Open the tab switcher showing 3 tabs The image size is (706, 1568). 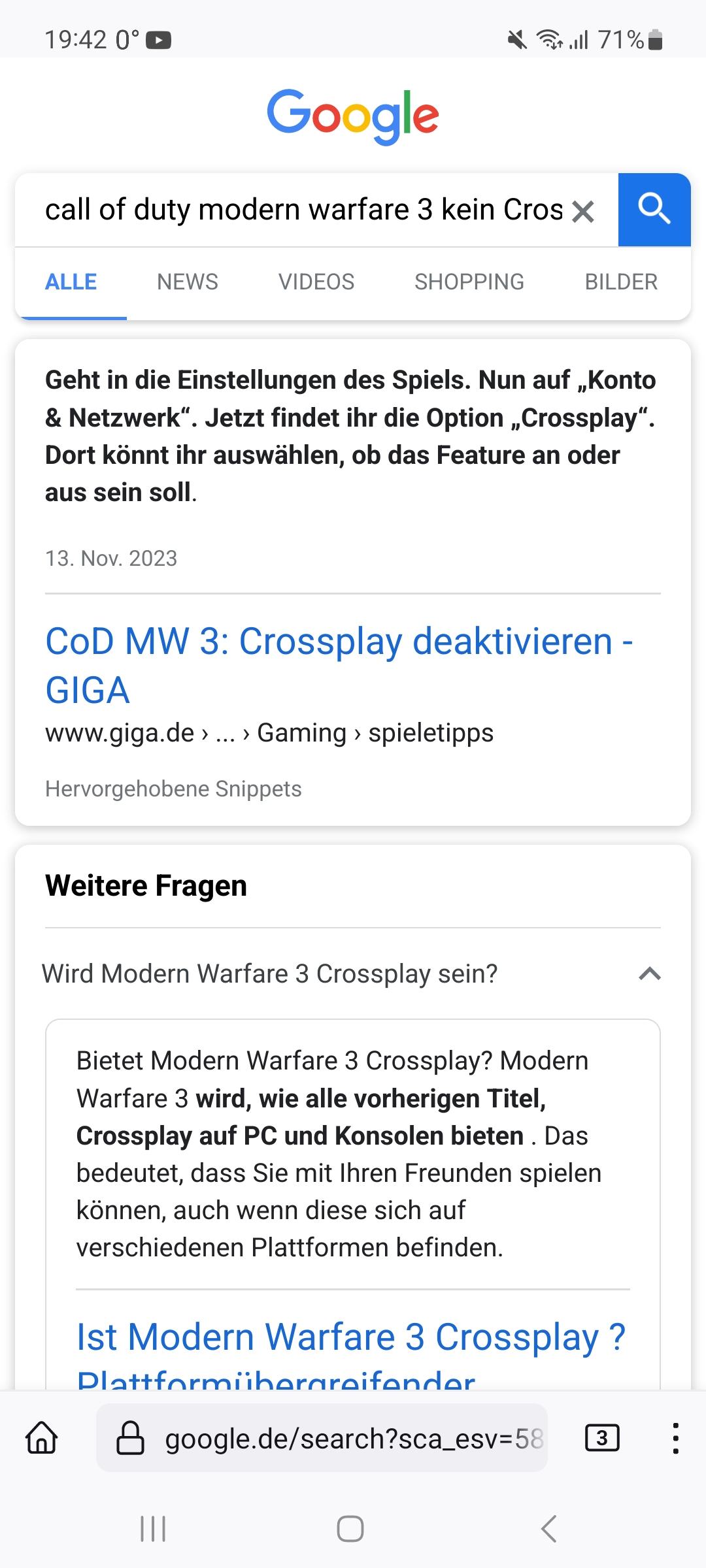[x=602, y=1438]
